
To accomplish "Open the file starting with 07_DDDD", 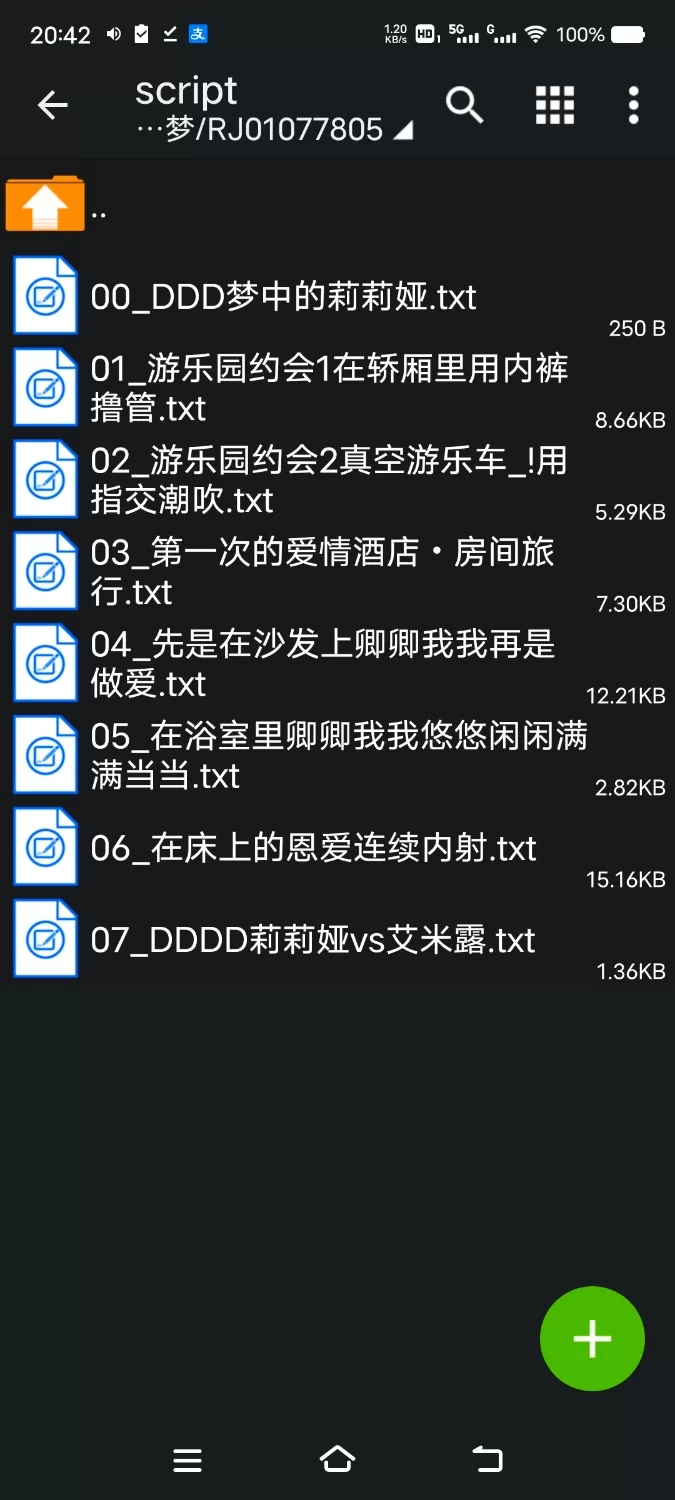I will 313,940.
